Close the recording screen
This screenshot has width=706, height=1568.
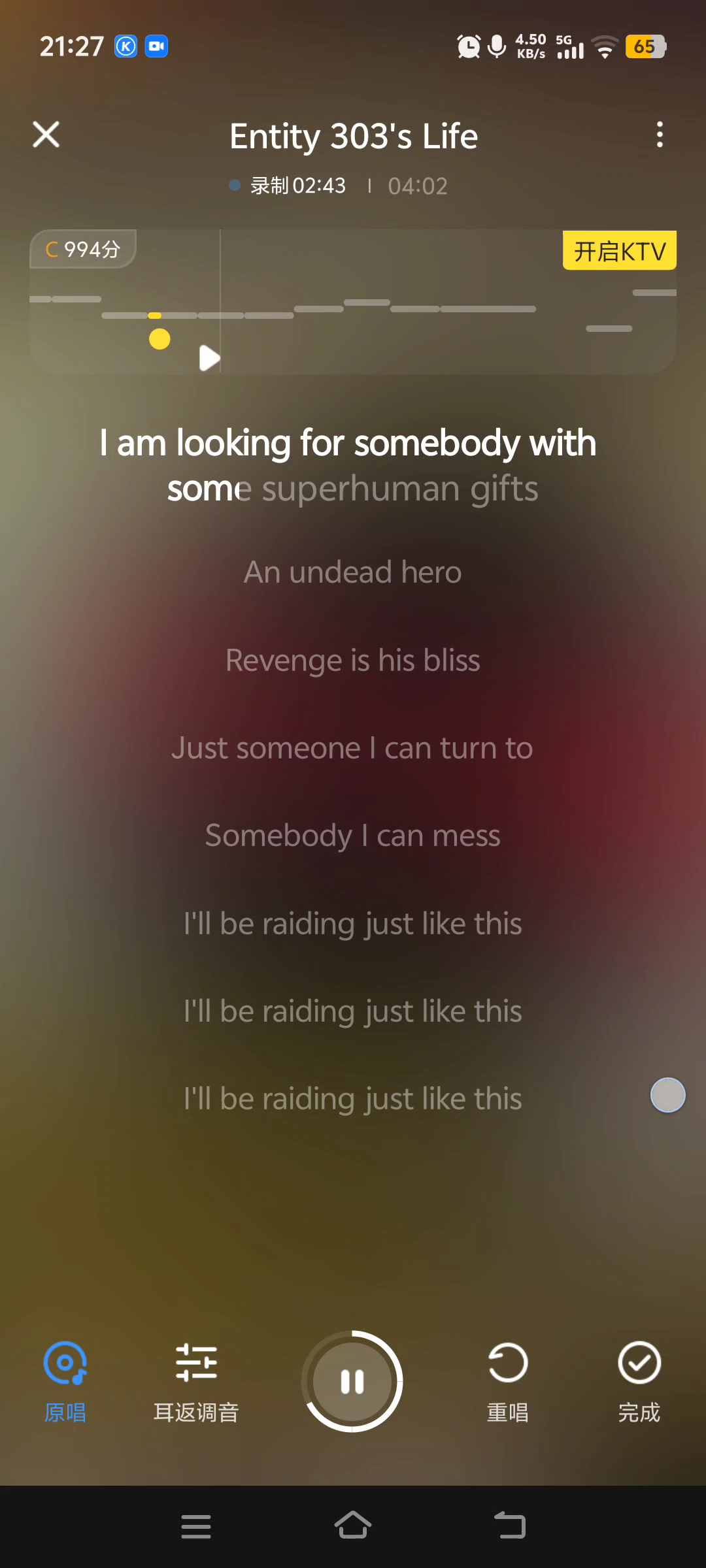point(46,135)
